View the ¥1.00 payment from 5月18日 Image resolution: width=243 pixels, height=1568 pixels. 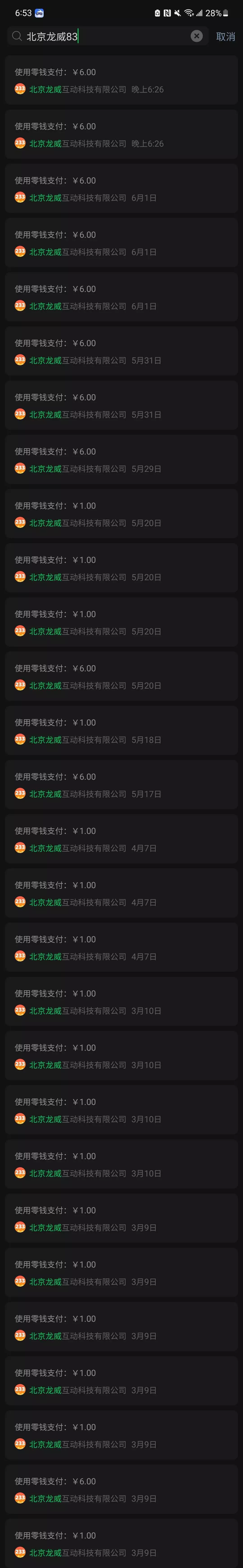(121, 730)
